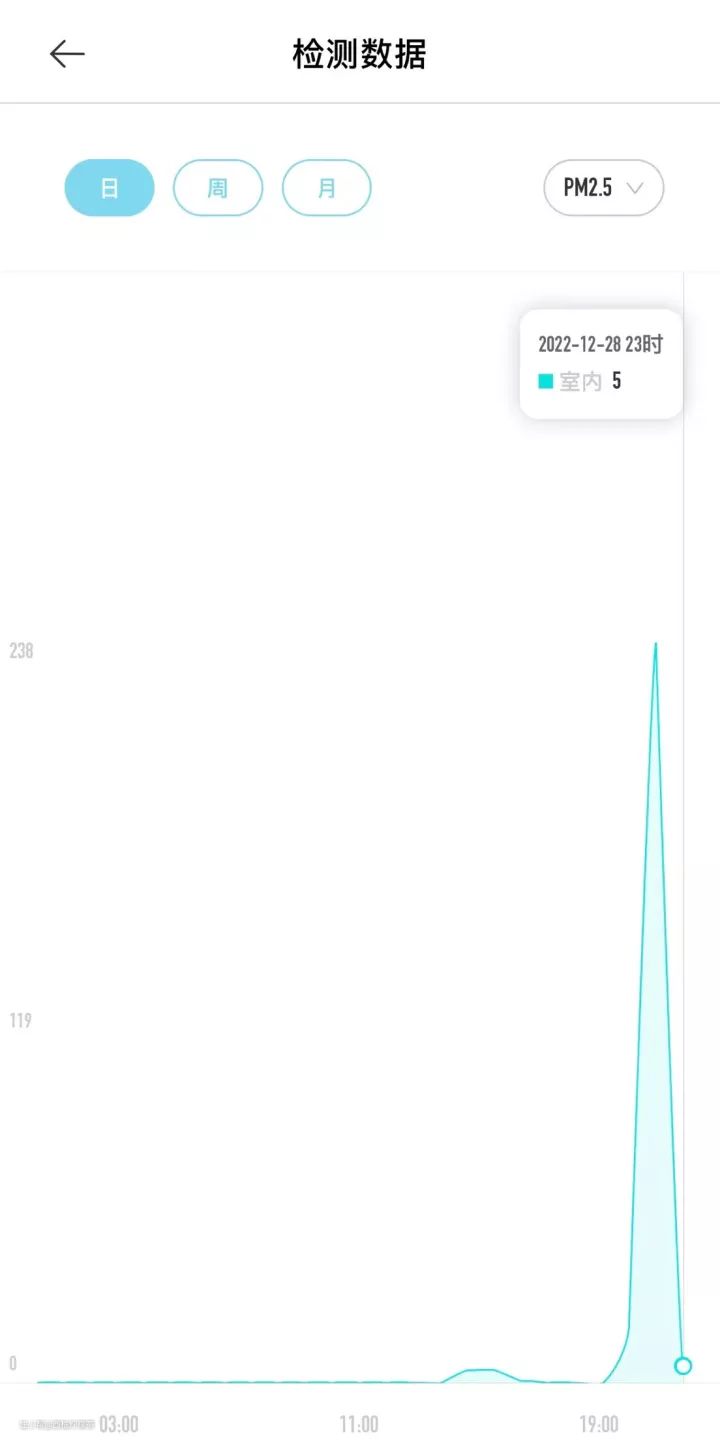Expand the PM2.5 dropdown
This screenshot has height=1450, width=720.
pyautogui.click(x=603, y=188)
